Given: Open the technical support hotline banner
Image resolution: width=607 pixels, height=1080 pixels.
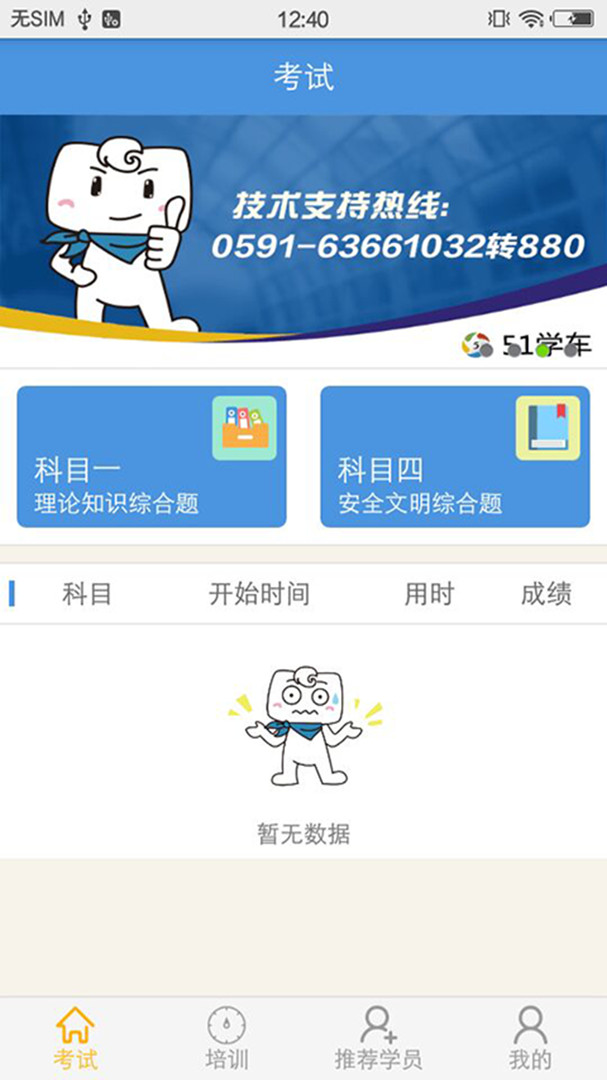Looking at the screenshot, I should click(303, 238).
